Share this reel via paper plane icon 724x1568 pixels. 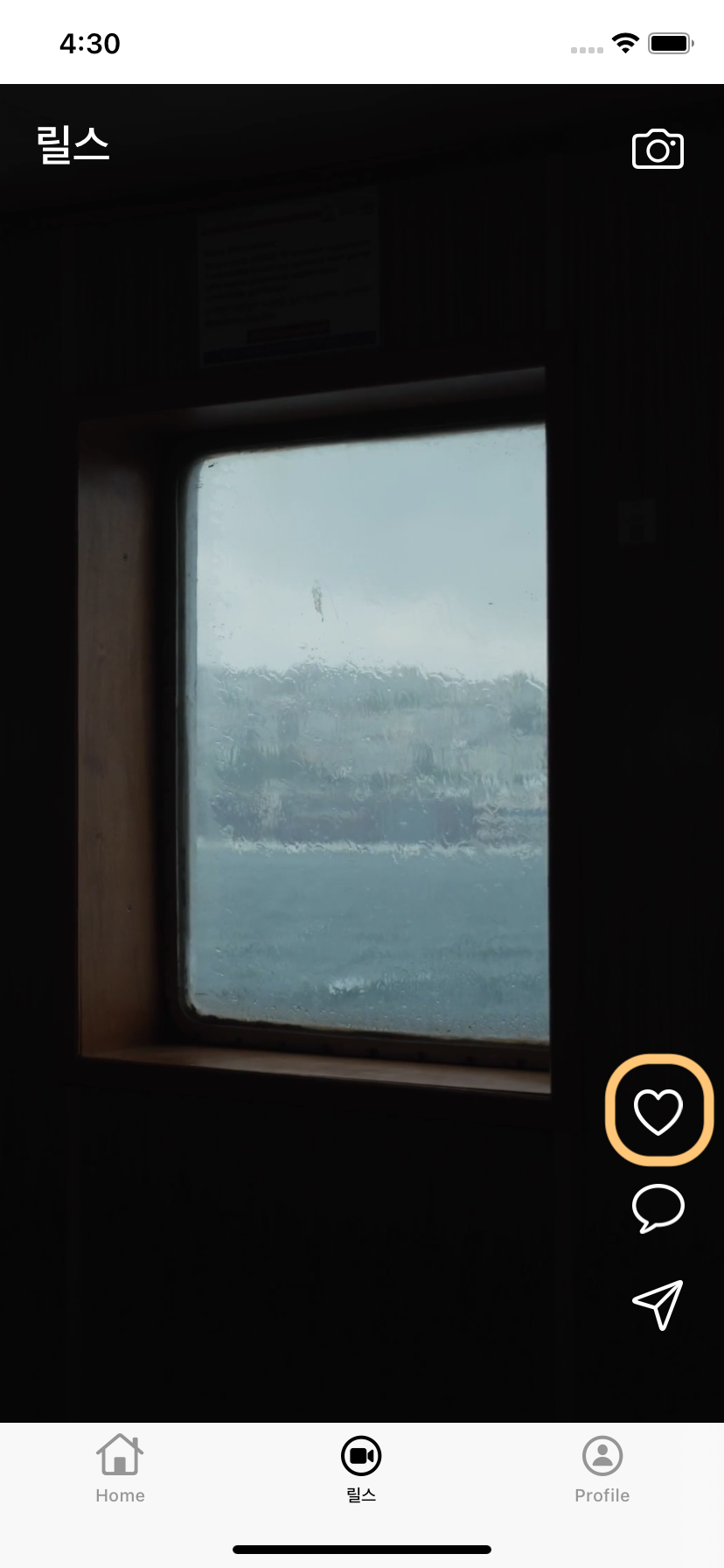click(658, 1305)
